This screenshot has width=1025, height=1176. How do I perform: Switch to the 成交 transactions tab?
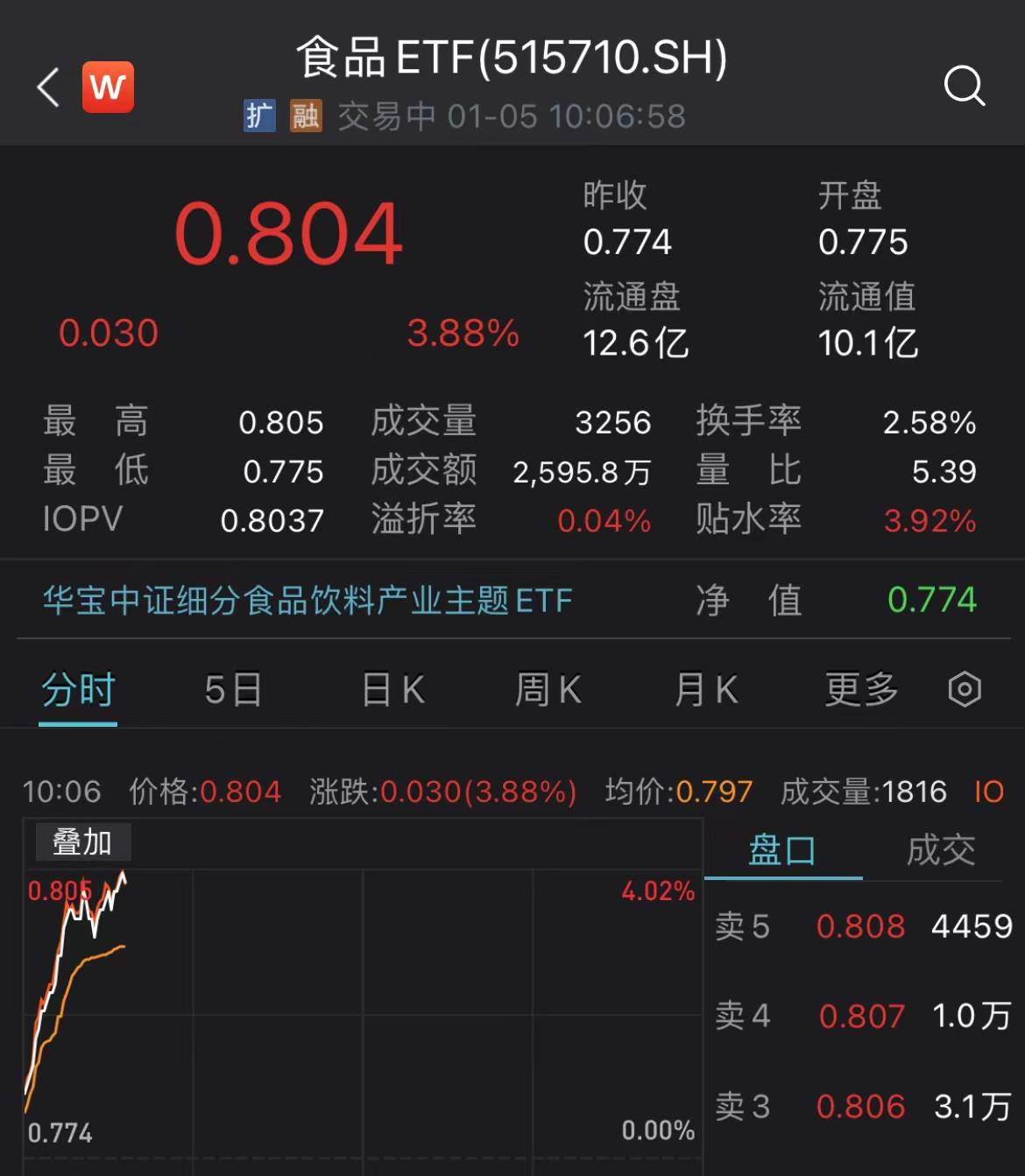[940, 848]
